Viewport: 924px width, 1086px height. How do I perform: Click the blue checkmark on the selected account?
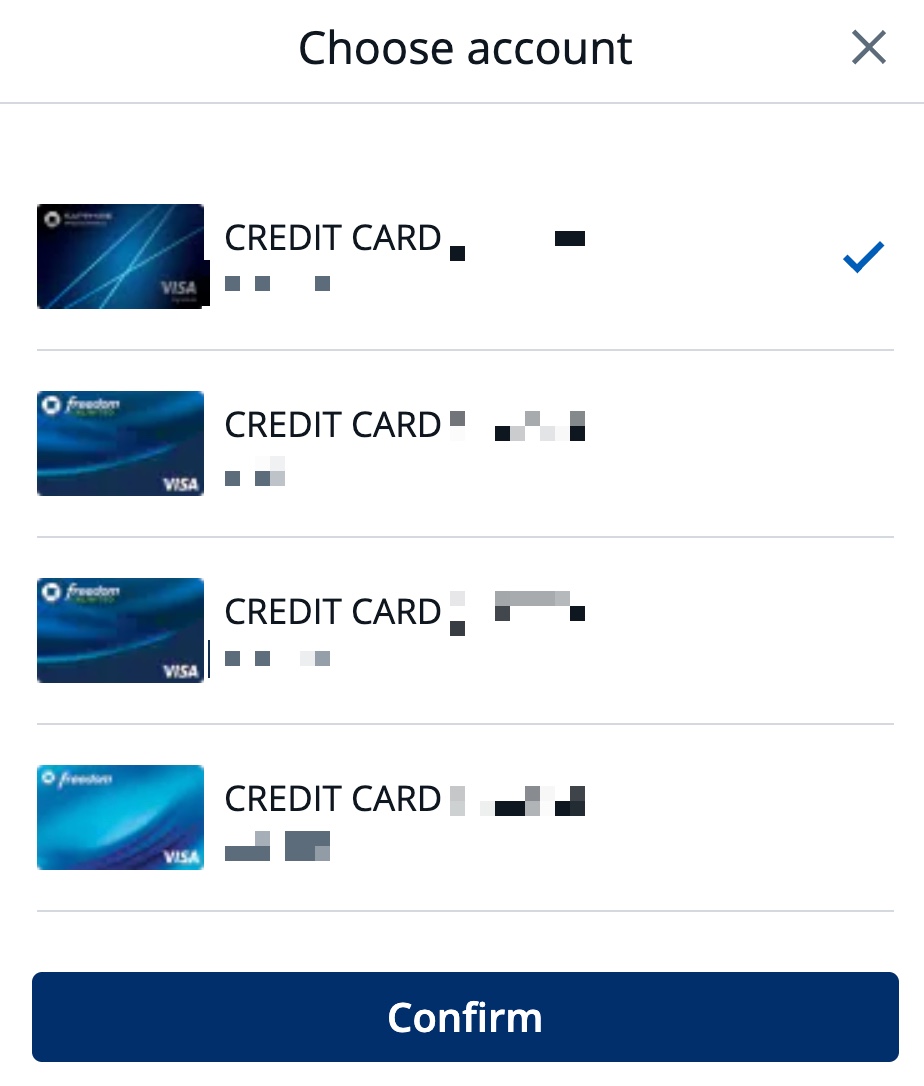click(x=861, y=256)
